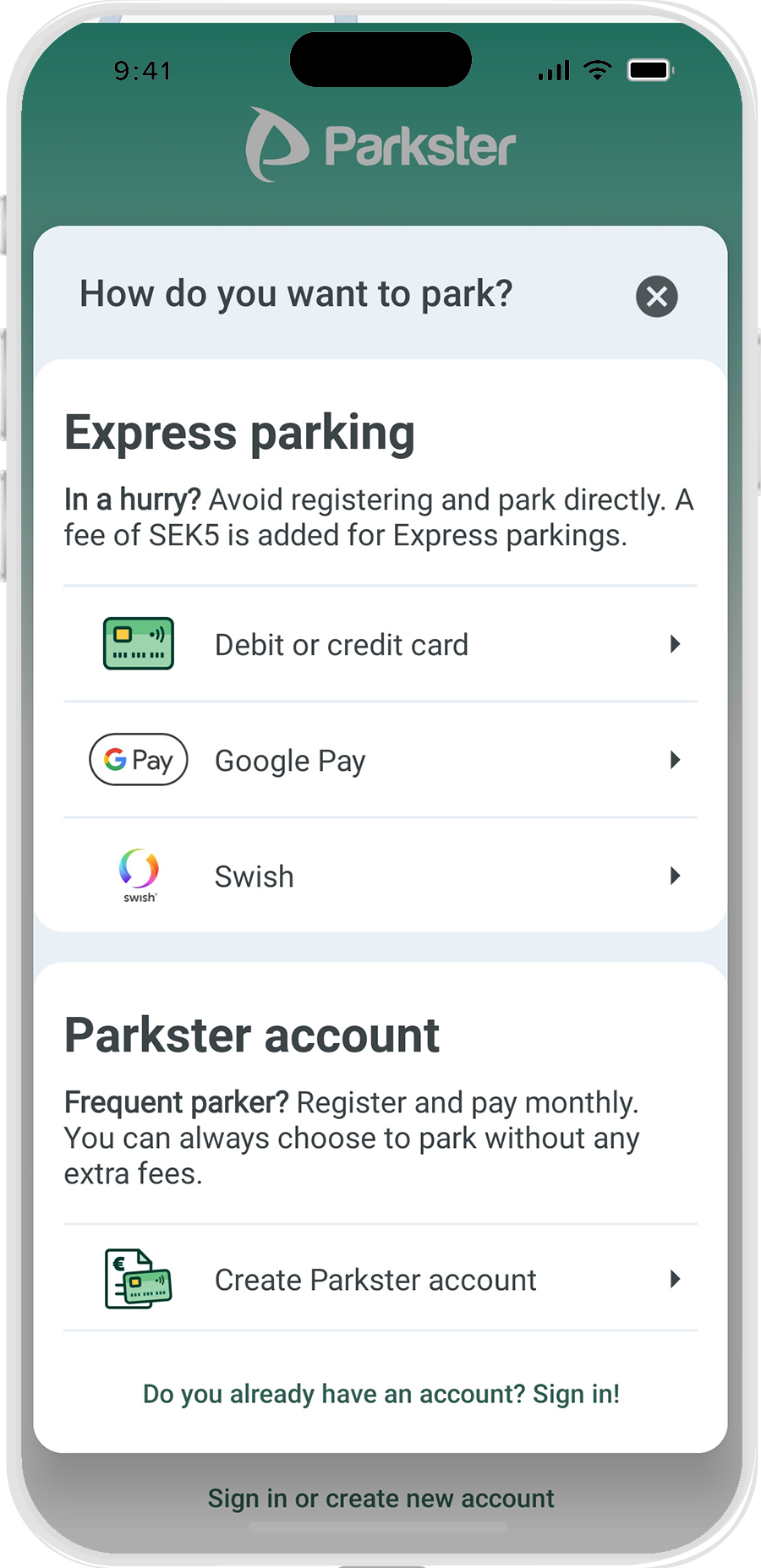761x1568 pixels.
Task: Close the parking options dialog
Action: click(x=657, y=297)
